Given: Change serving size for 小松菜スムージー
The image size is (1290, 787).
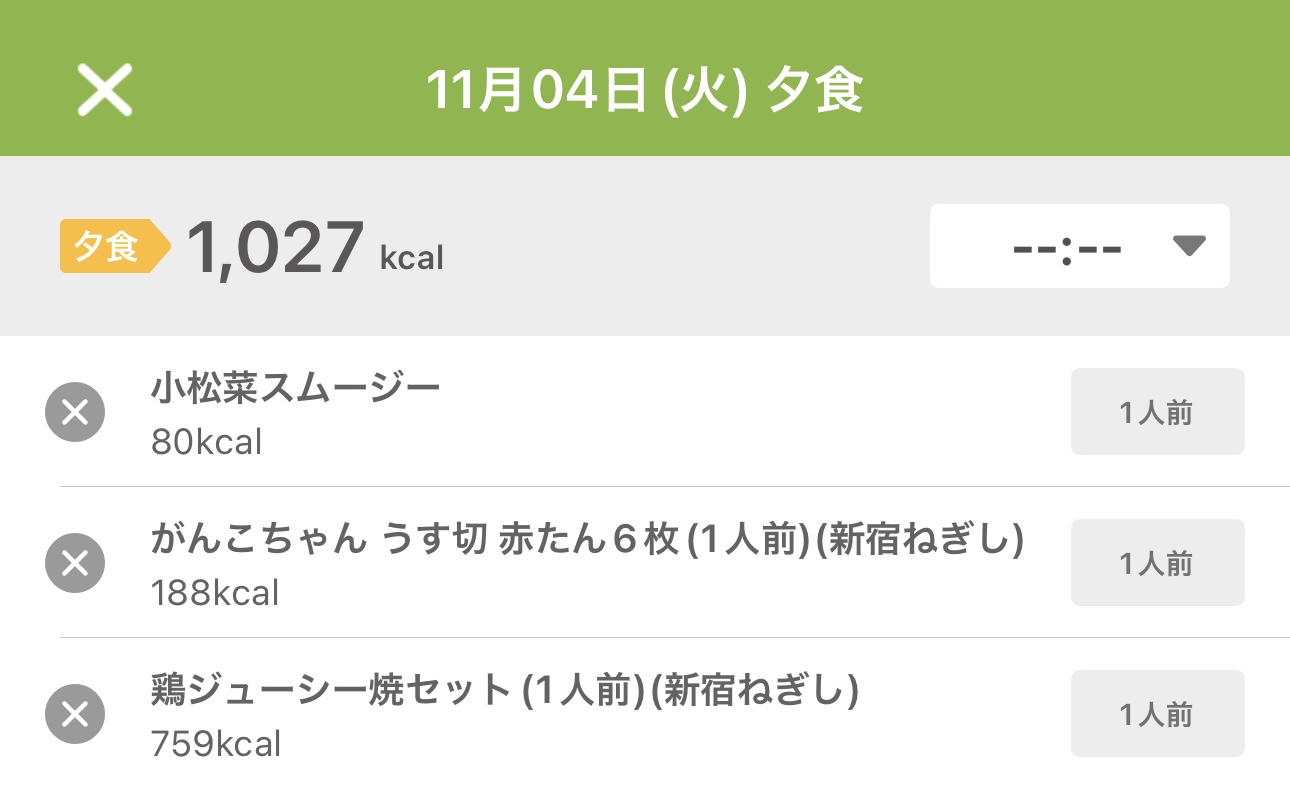Looking at the screenshot, I should (1157, 412).
